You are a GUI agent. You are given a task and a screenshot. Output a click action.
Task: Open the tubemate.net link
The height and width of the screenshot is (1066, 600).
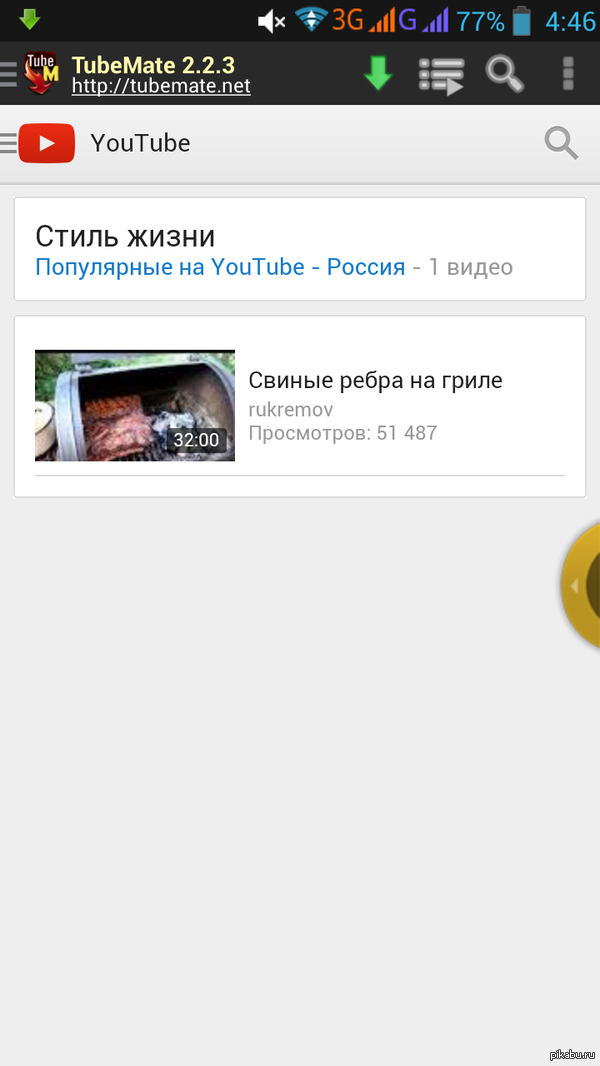(161, 87)
